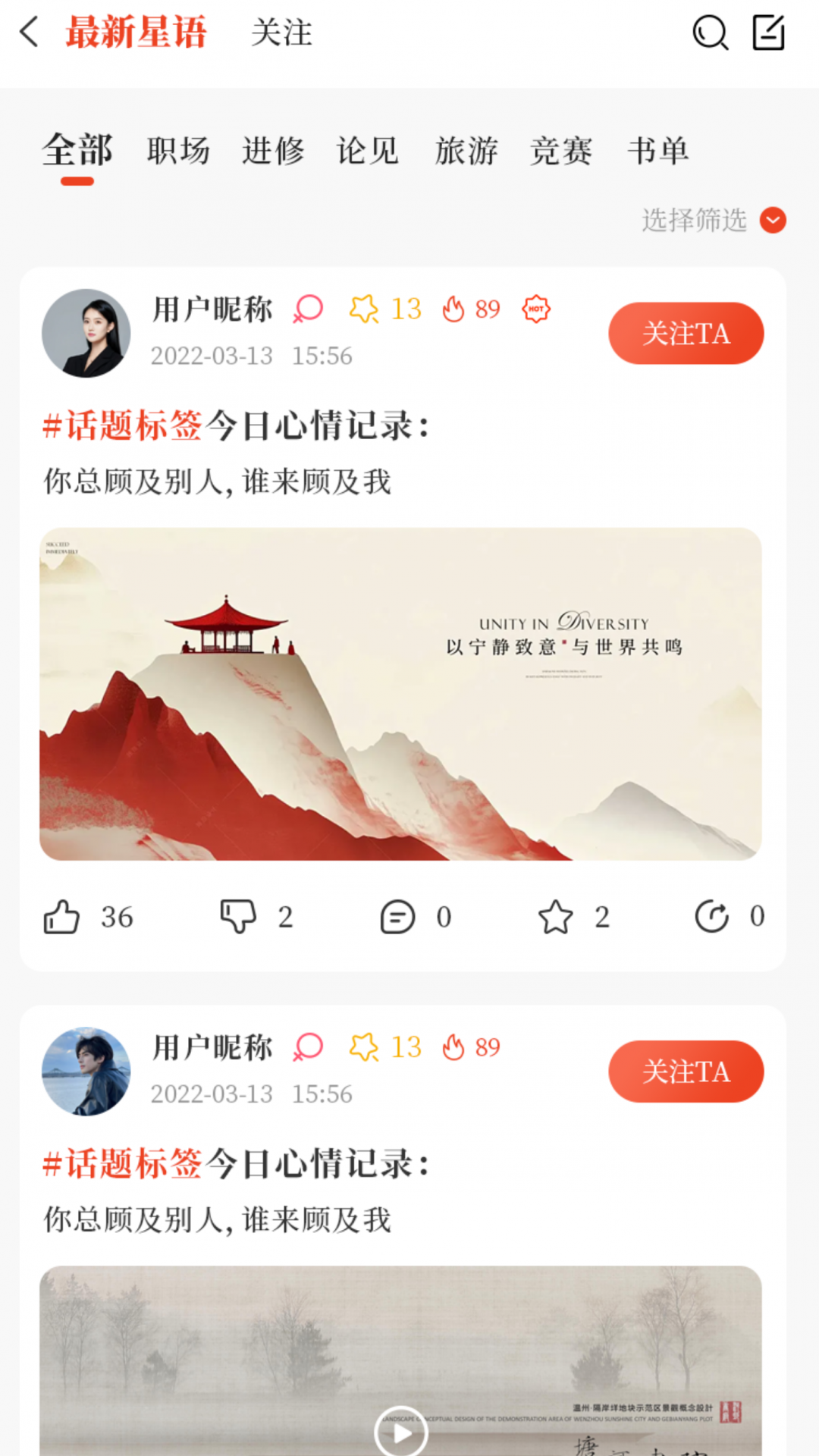Image resolution: width=819 pixels, height=1456 pixels.
Task: Select the 职场 category tab
Action: [x=178, y=150]
